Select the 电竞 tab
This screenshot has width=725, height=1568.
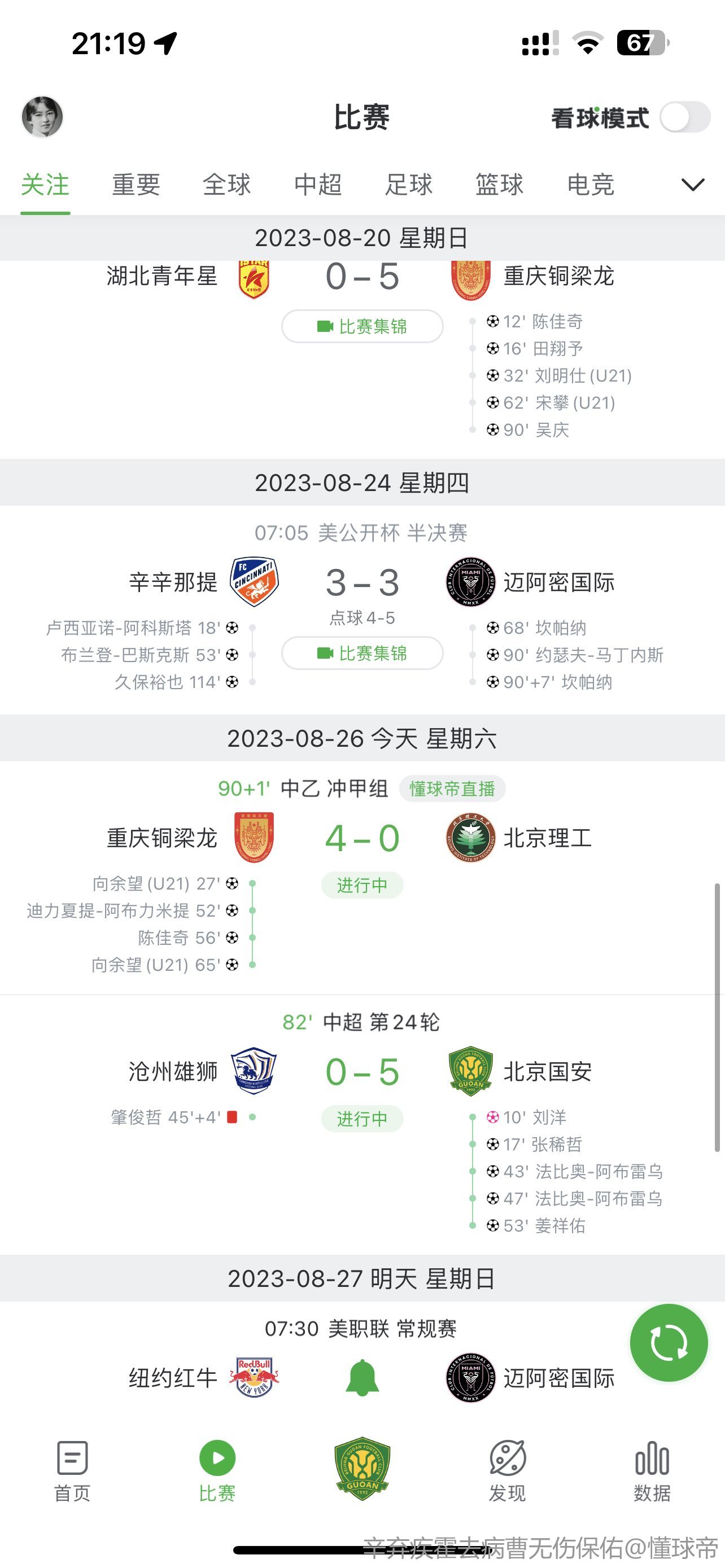coord(590,185)
